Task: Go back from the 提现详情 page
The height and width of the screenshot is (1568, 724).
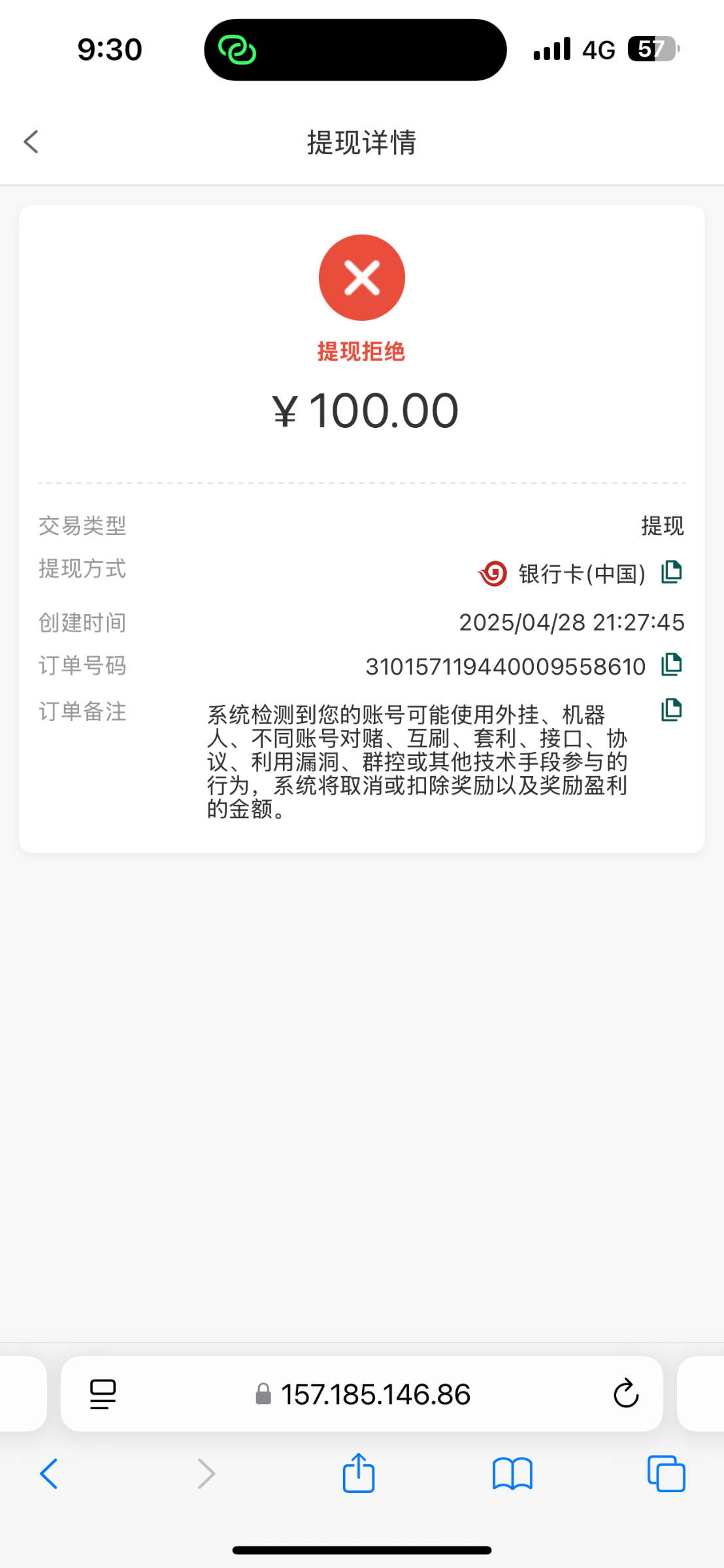Action: click(x=31, y=142)
